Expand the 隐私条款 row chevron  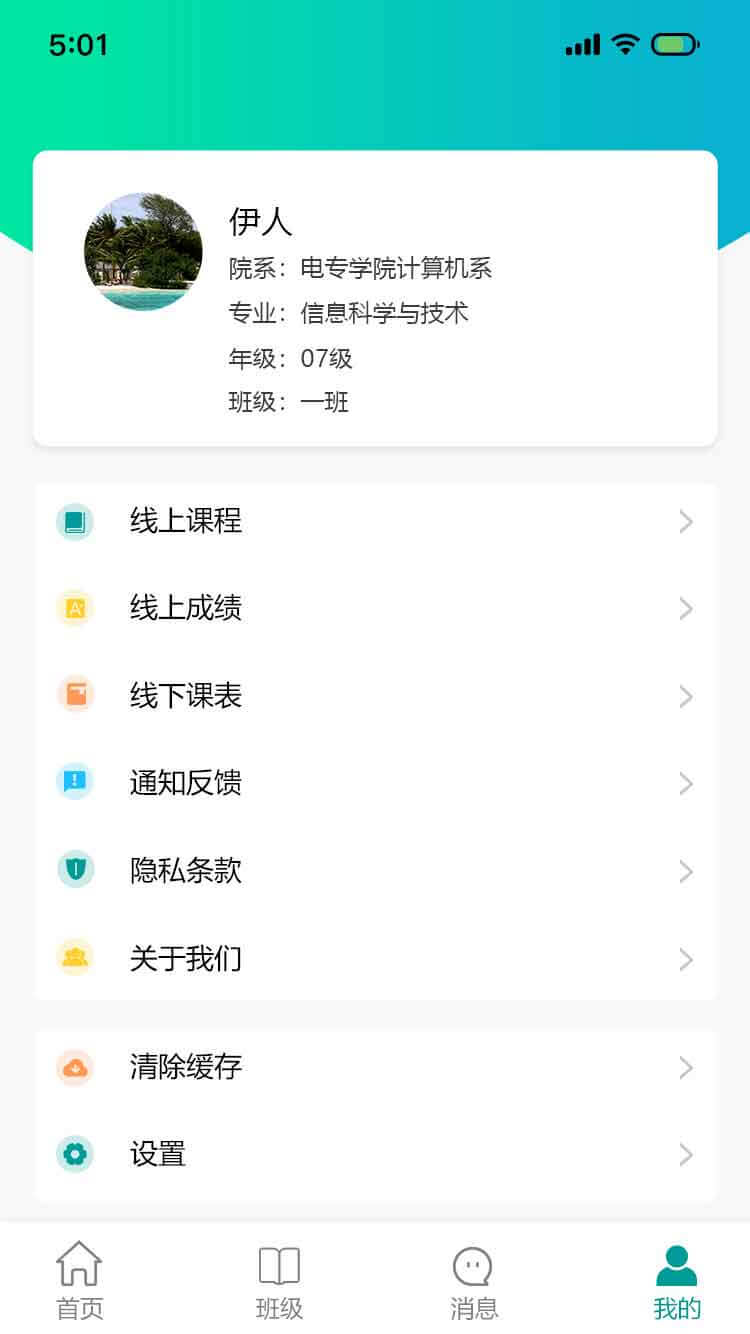(686, 869)
